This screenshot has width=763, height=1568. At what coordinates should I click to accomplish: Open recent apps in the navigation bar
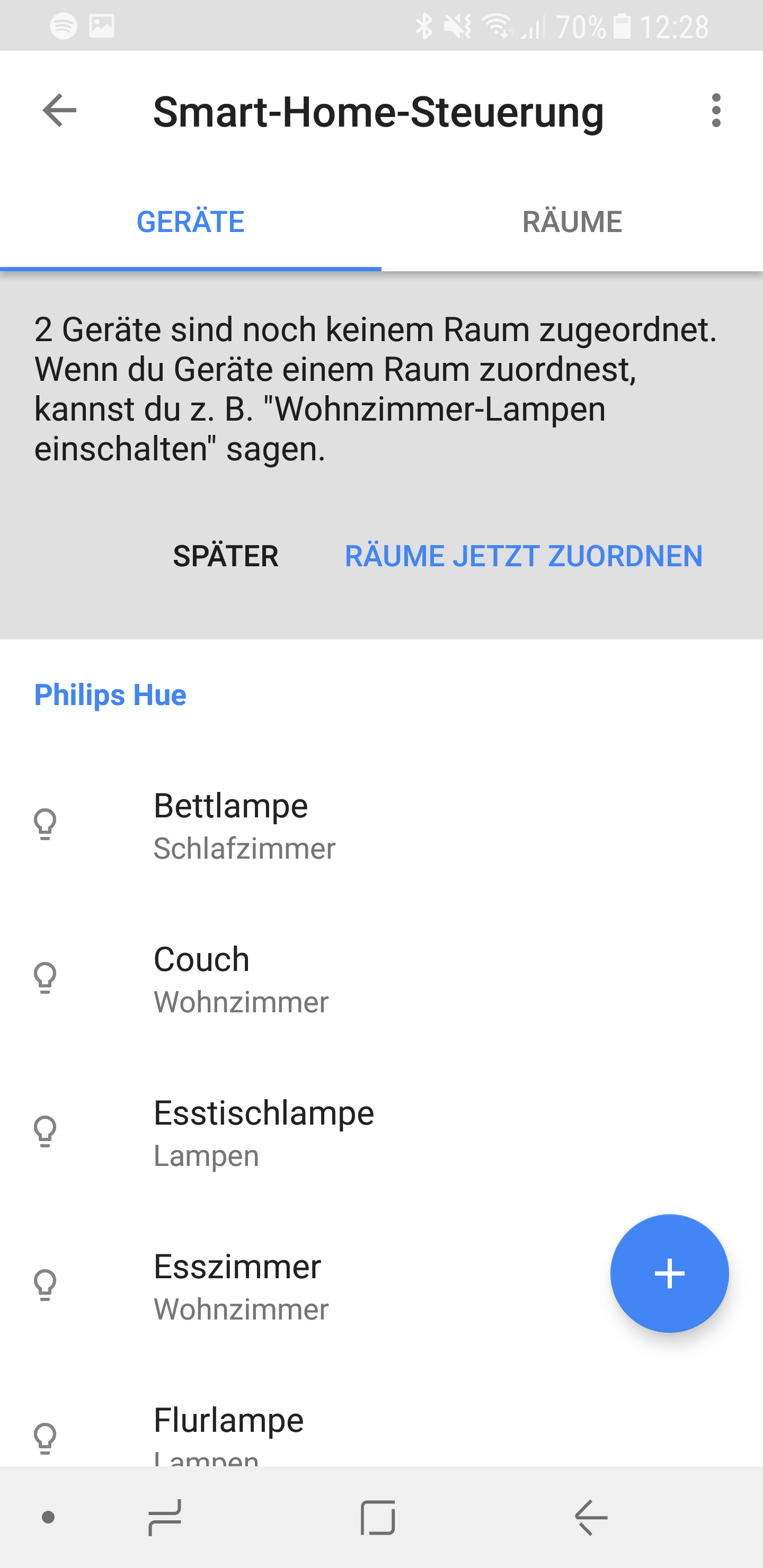[x=165, y=1518]
